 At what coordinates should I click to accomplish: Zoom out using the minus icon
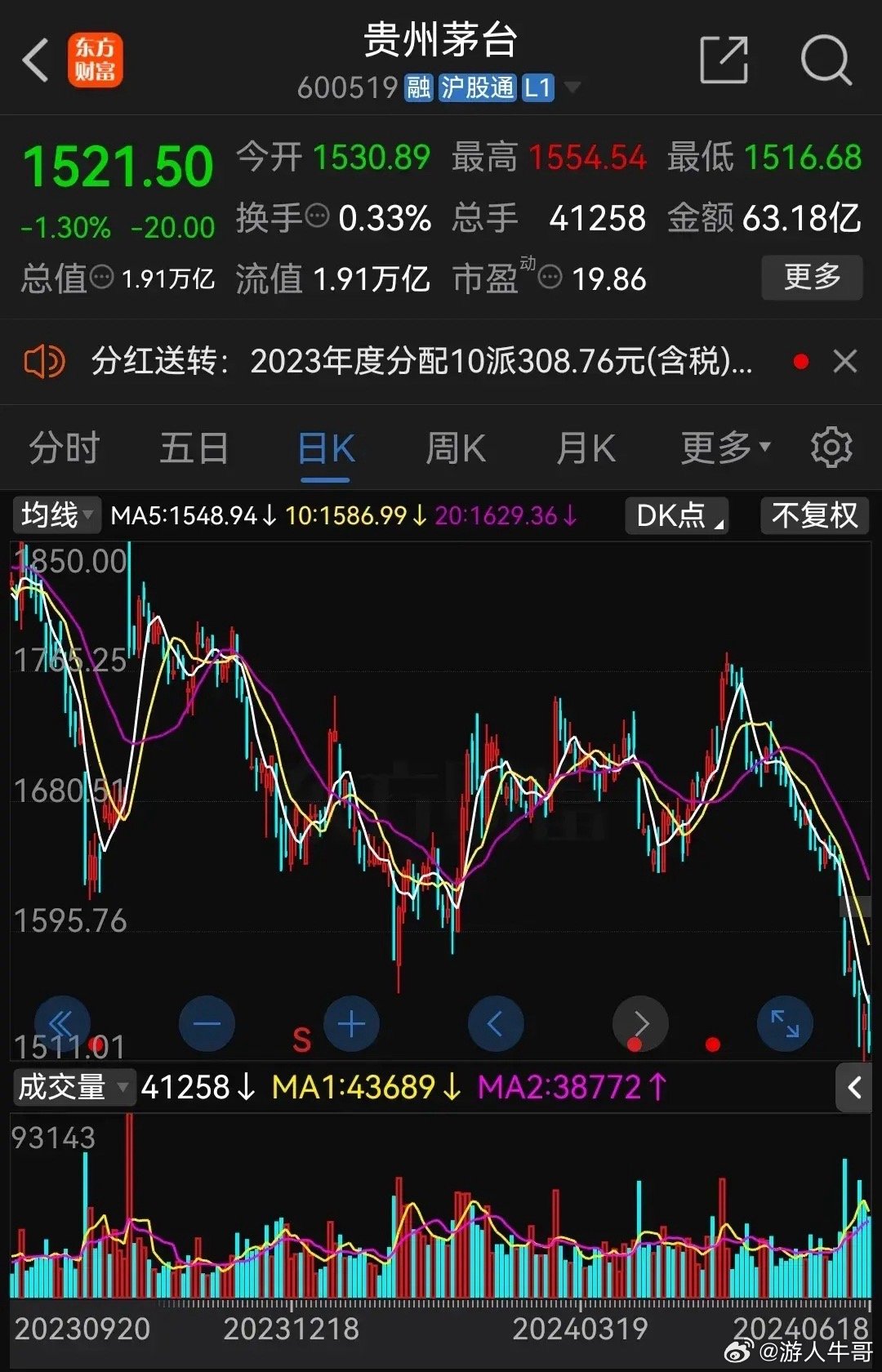pyautogui.click(x=207, y=1023)
